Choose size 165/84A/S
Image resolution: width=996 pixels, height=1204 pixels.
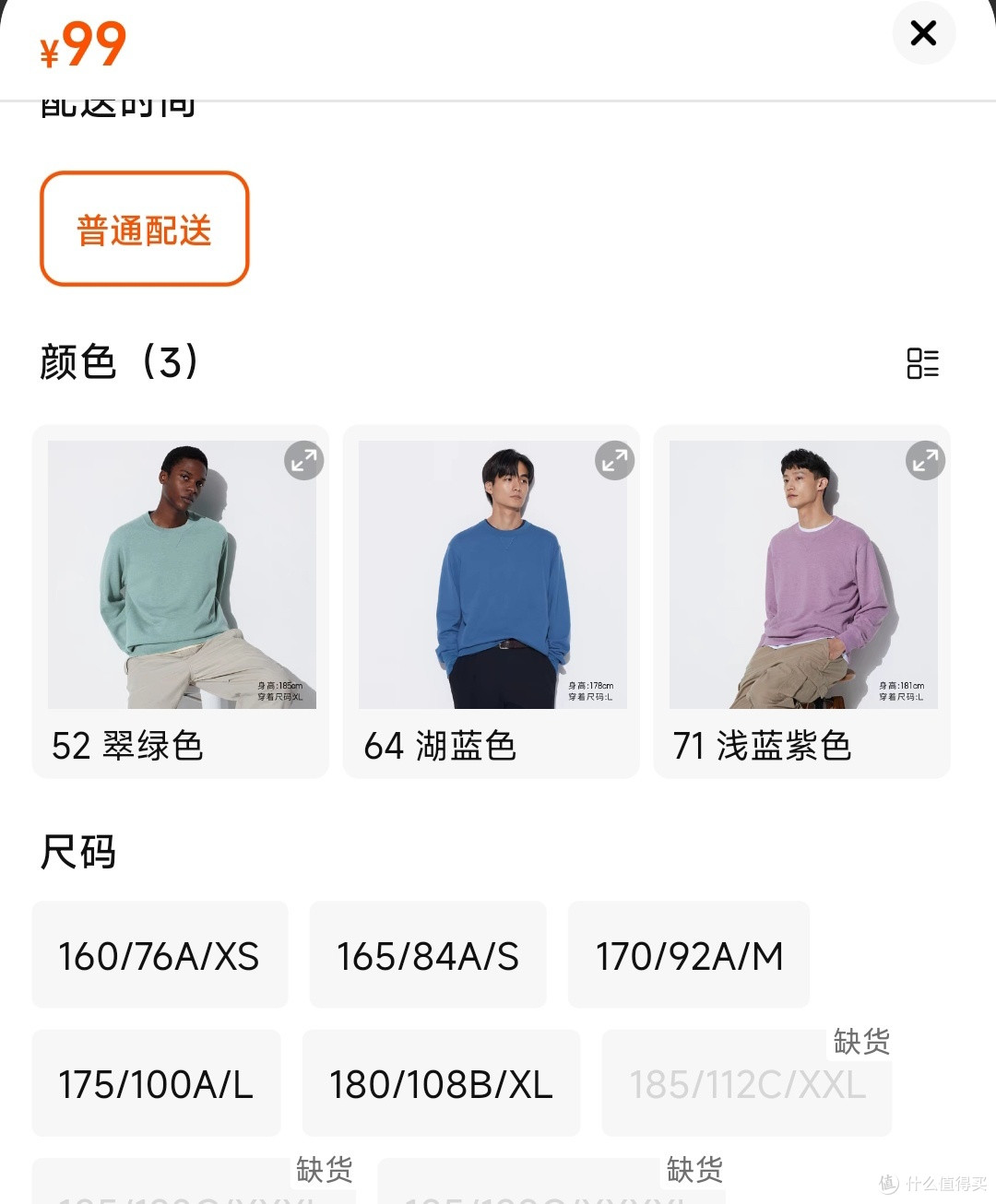(x=428, y=955)
